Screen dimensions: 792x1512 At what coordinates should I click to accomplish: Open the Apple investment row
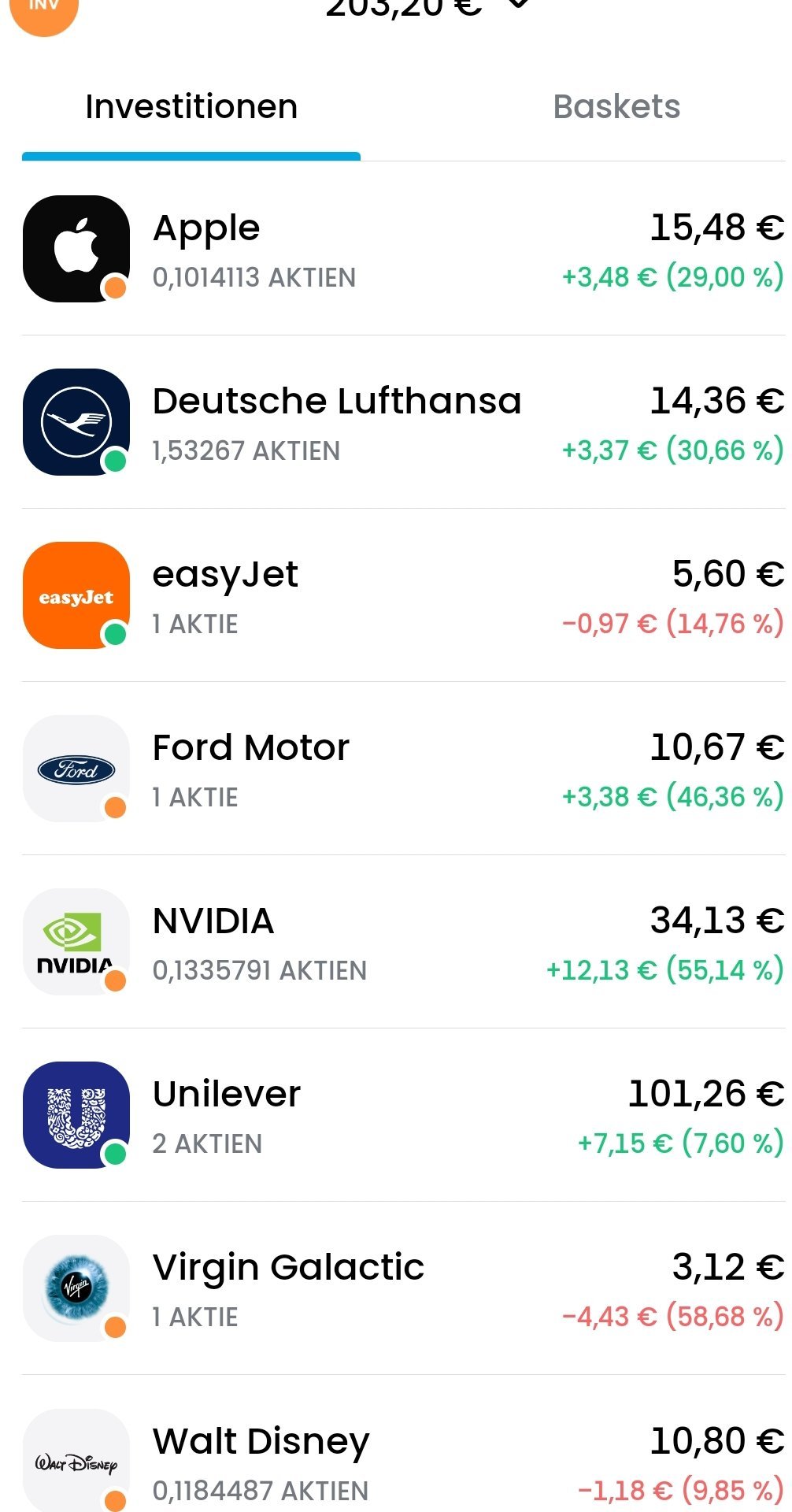[x=403, y=249]
